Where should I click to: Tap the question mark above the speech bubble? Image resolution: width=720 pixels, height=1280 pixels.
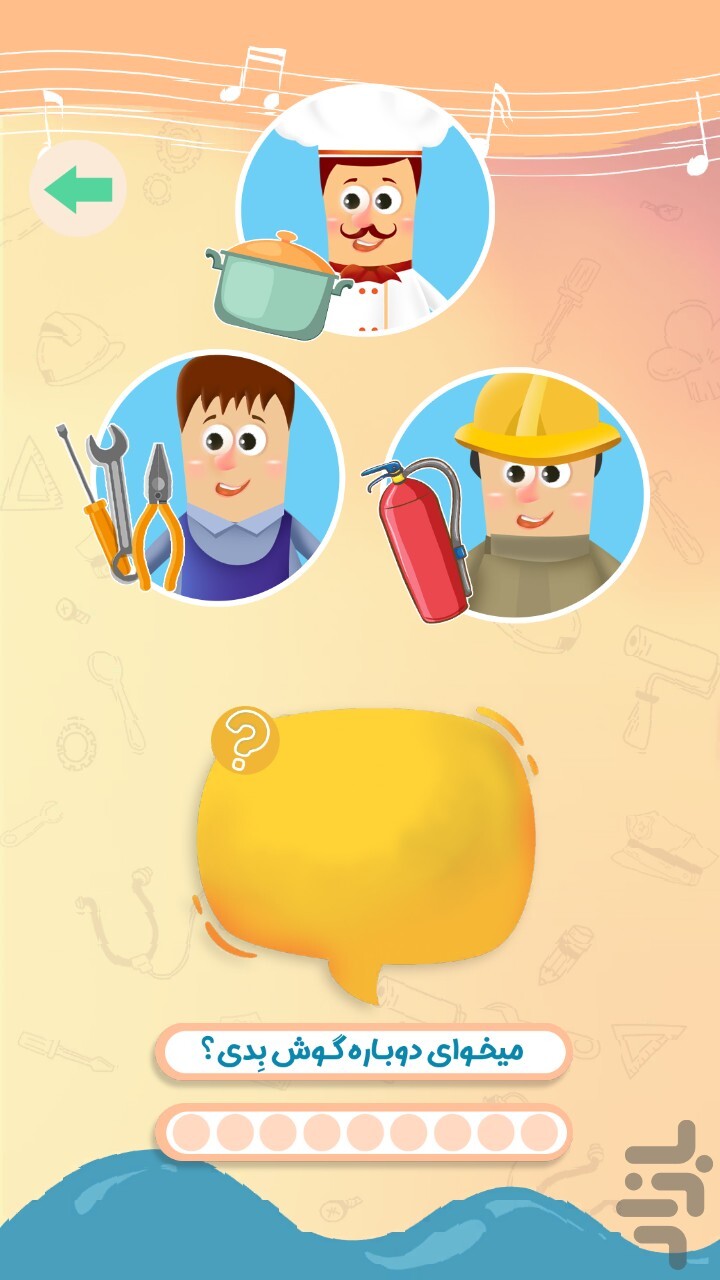pos(247,740)
